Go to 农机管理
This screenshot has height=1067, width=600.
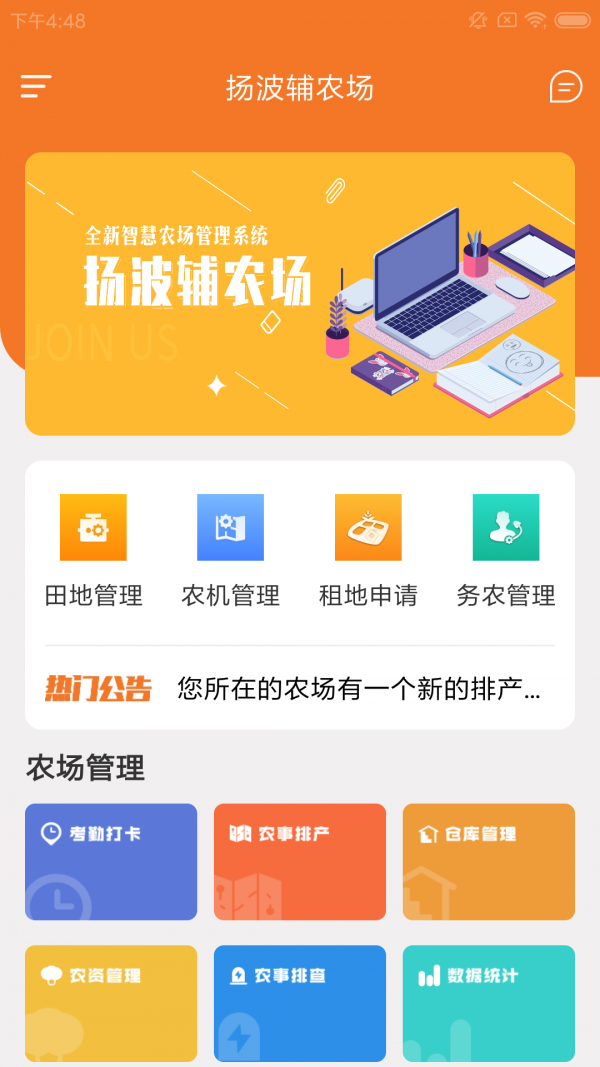pyautogui.click(x=230, y=550)
